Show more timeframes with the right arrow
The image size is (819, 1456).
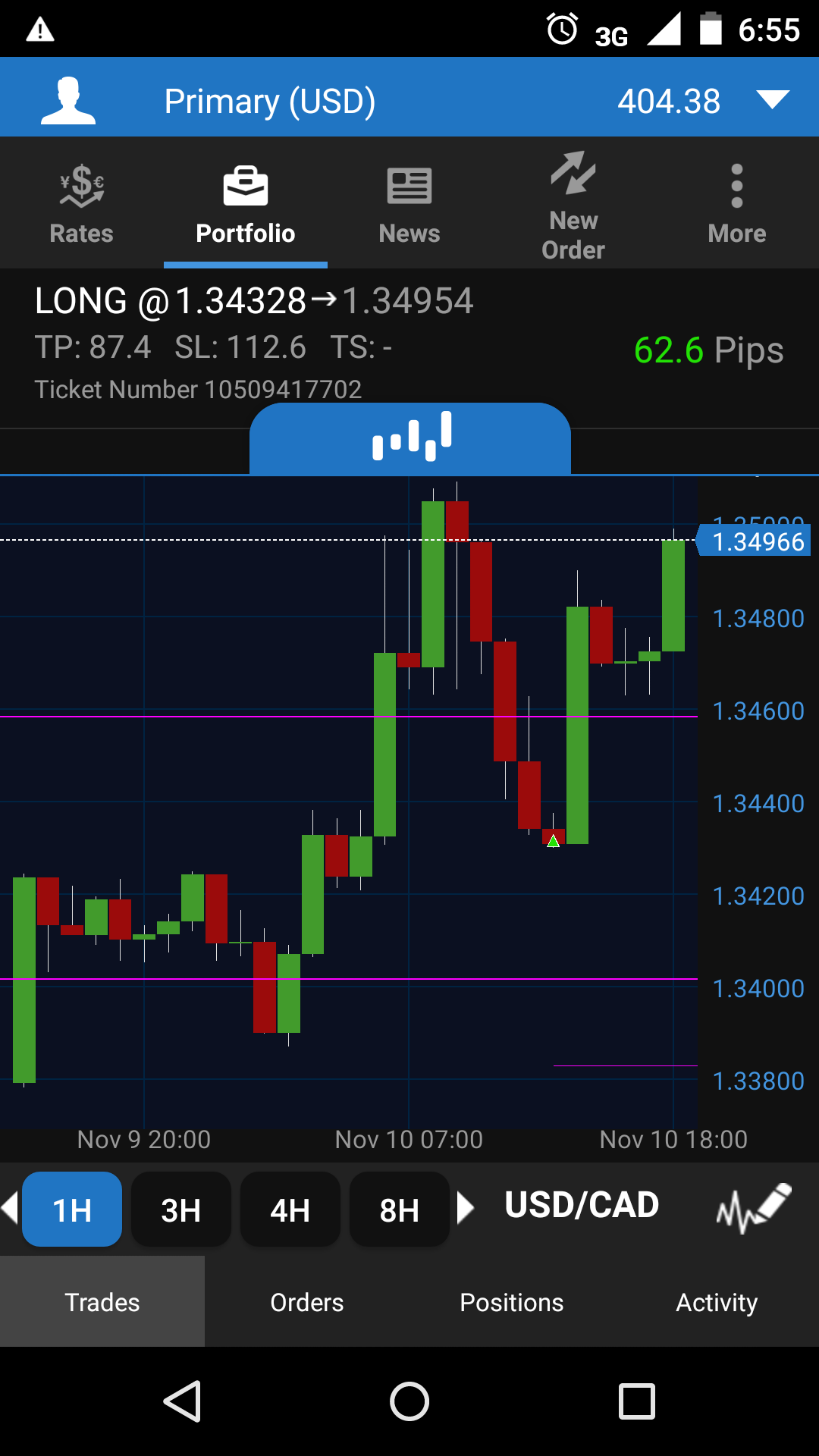coord(466,1207)
